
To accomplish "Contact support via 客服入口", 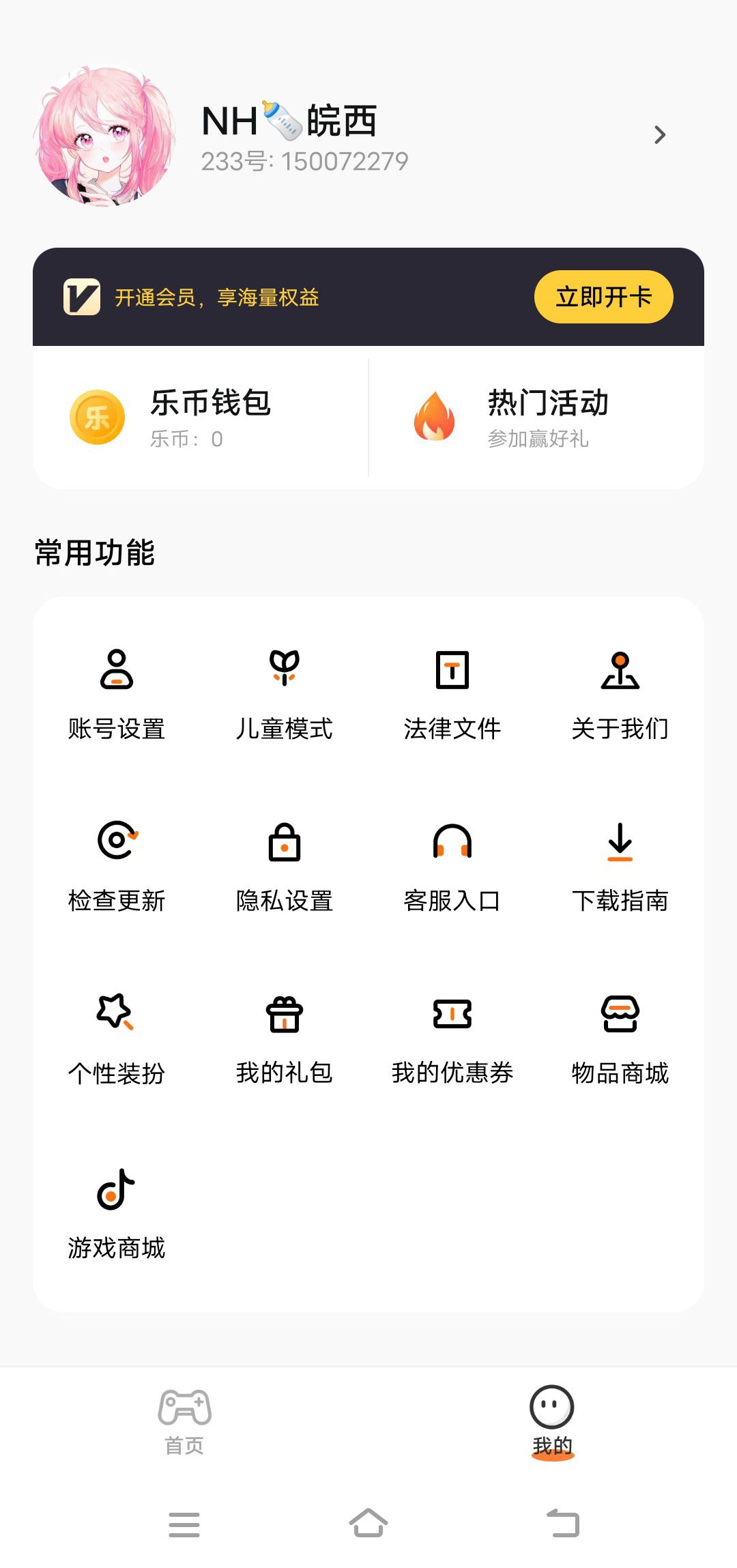I will (x=452, y=865).
